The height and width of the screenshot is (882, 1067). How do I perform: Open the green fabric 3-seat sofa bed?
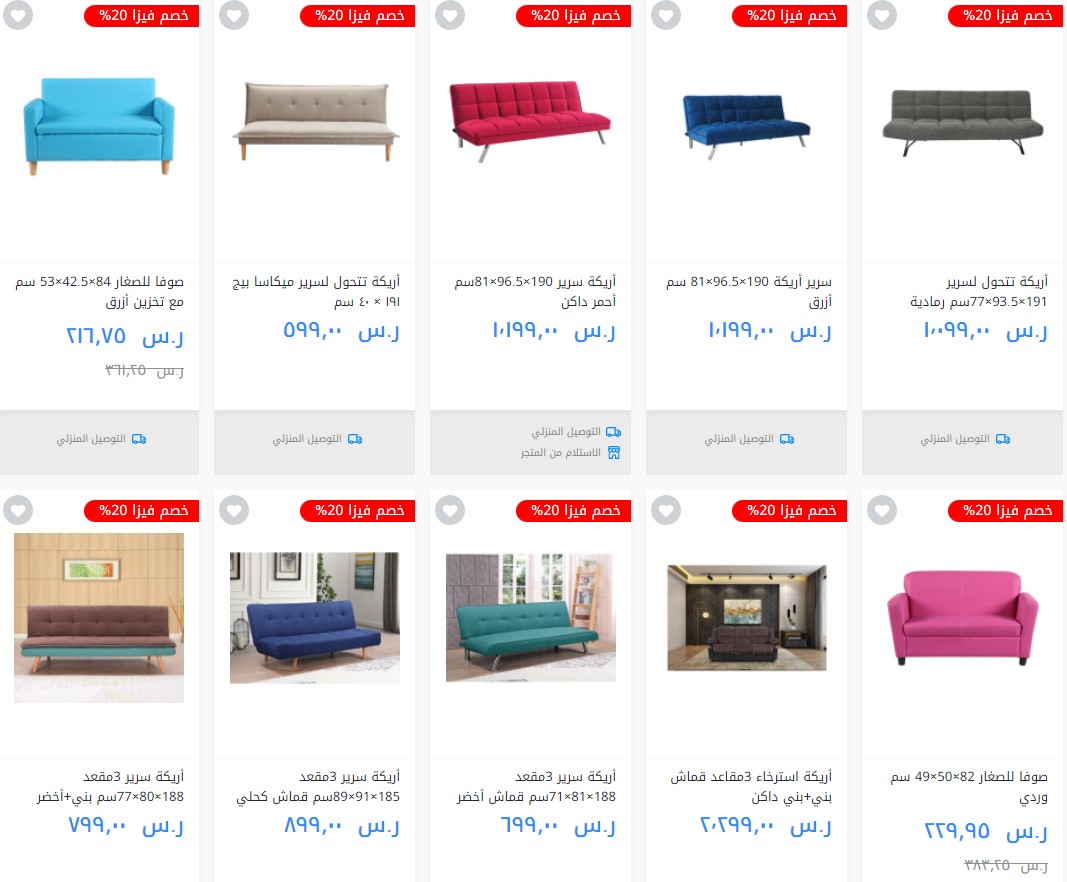(531, 617)
